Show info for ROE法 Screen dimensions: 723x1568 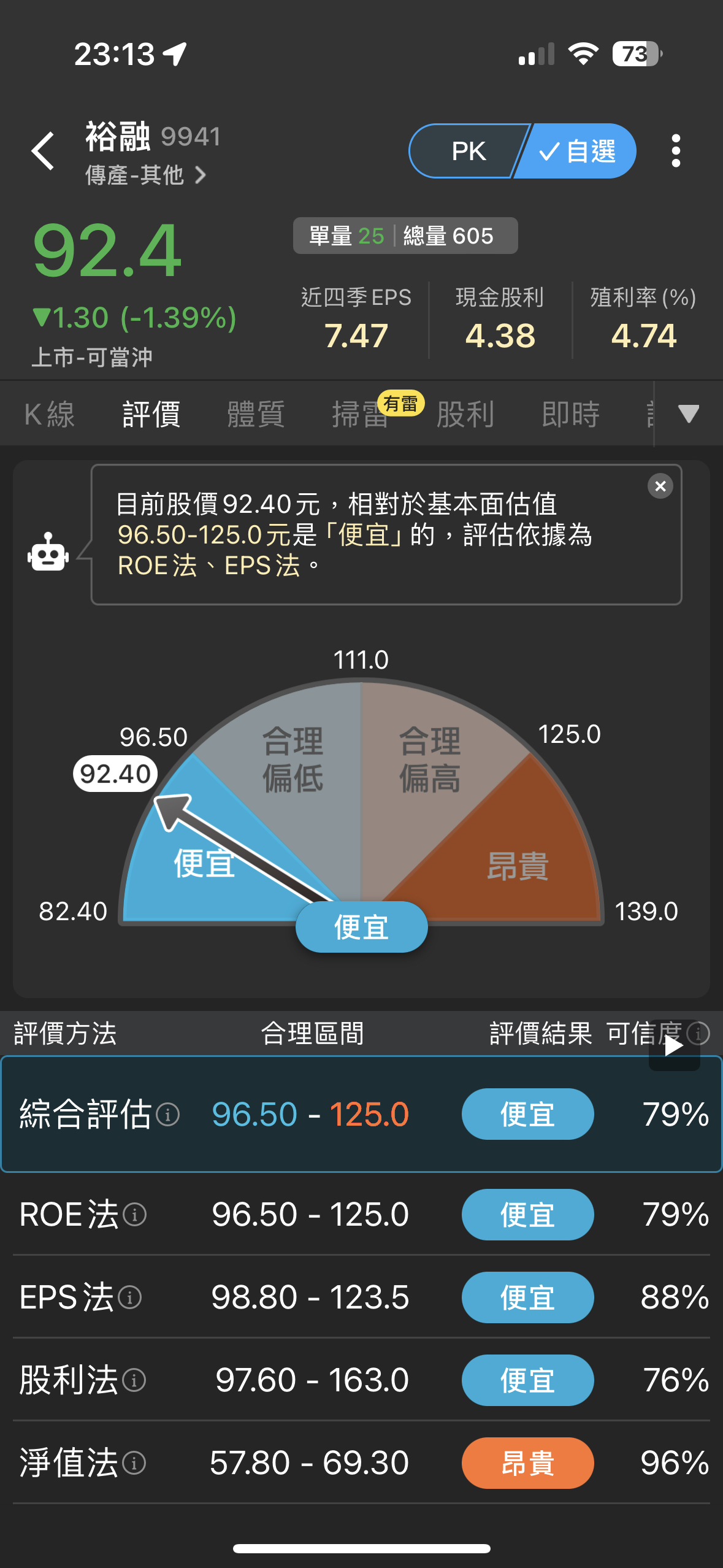pos(135,1215)
